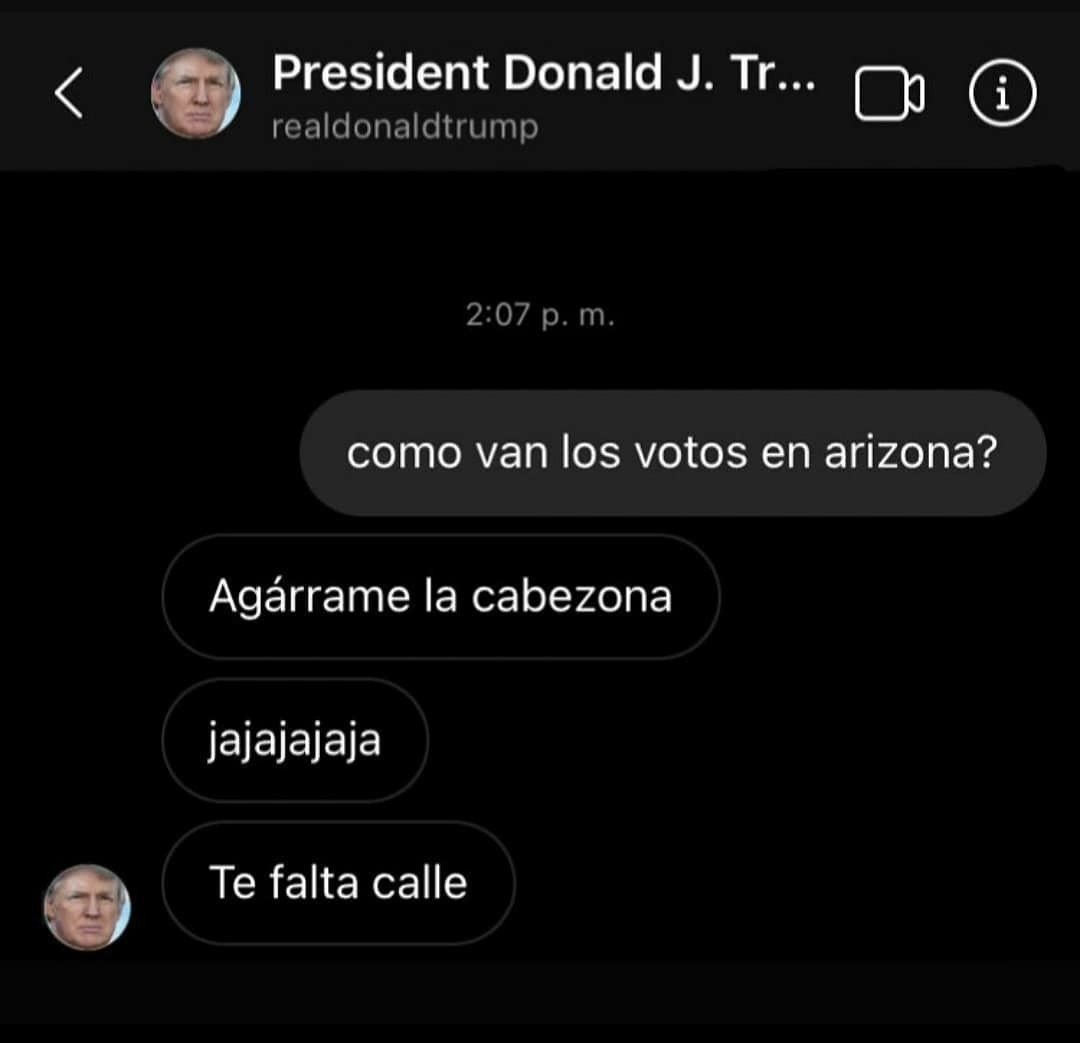Viewport: 1080px width, 1043px height.
Task: Open conversation details info icon
Action: (x=1002, y=95)
